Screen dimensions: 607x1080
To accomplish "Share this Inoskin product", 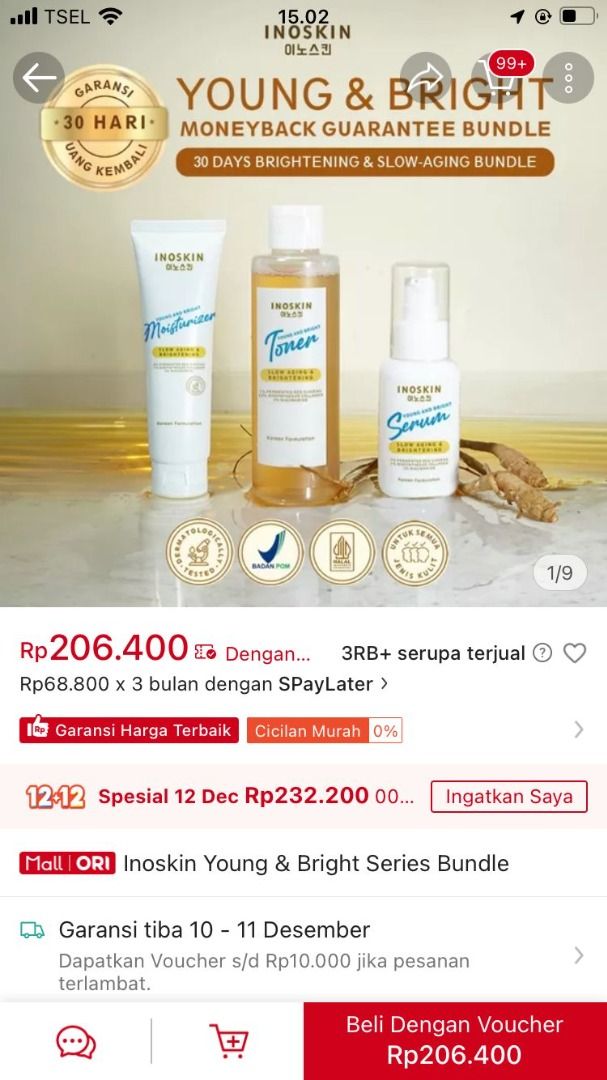I will pyautogui.click(x=425, y=78).
